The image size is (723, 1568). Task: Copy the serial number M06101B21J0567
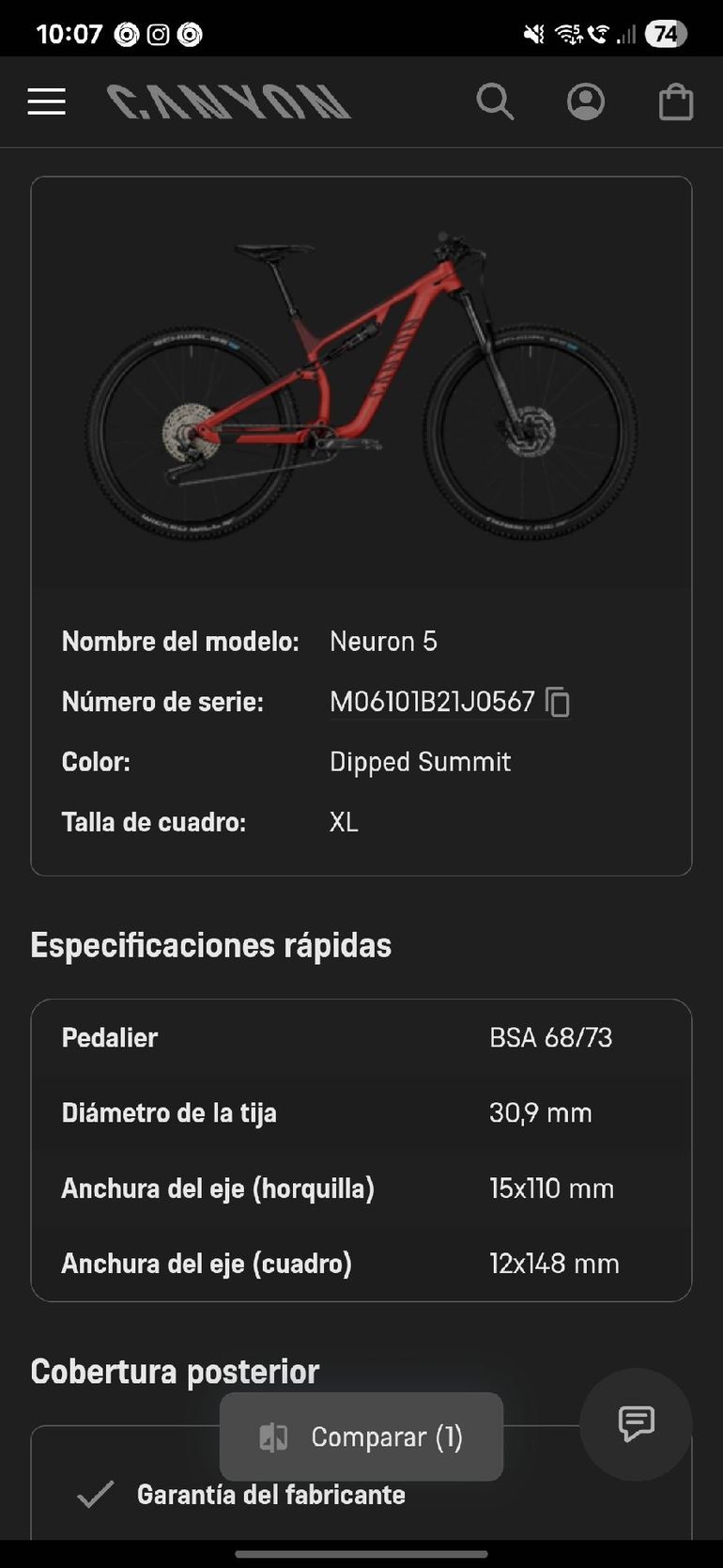(x=558, y=702)
